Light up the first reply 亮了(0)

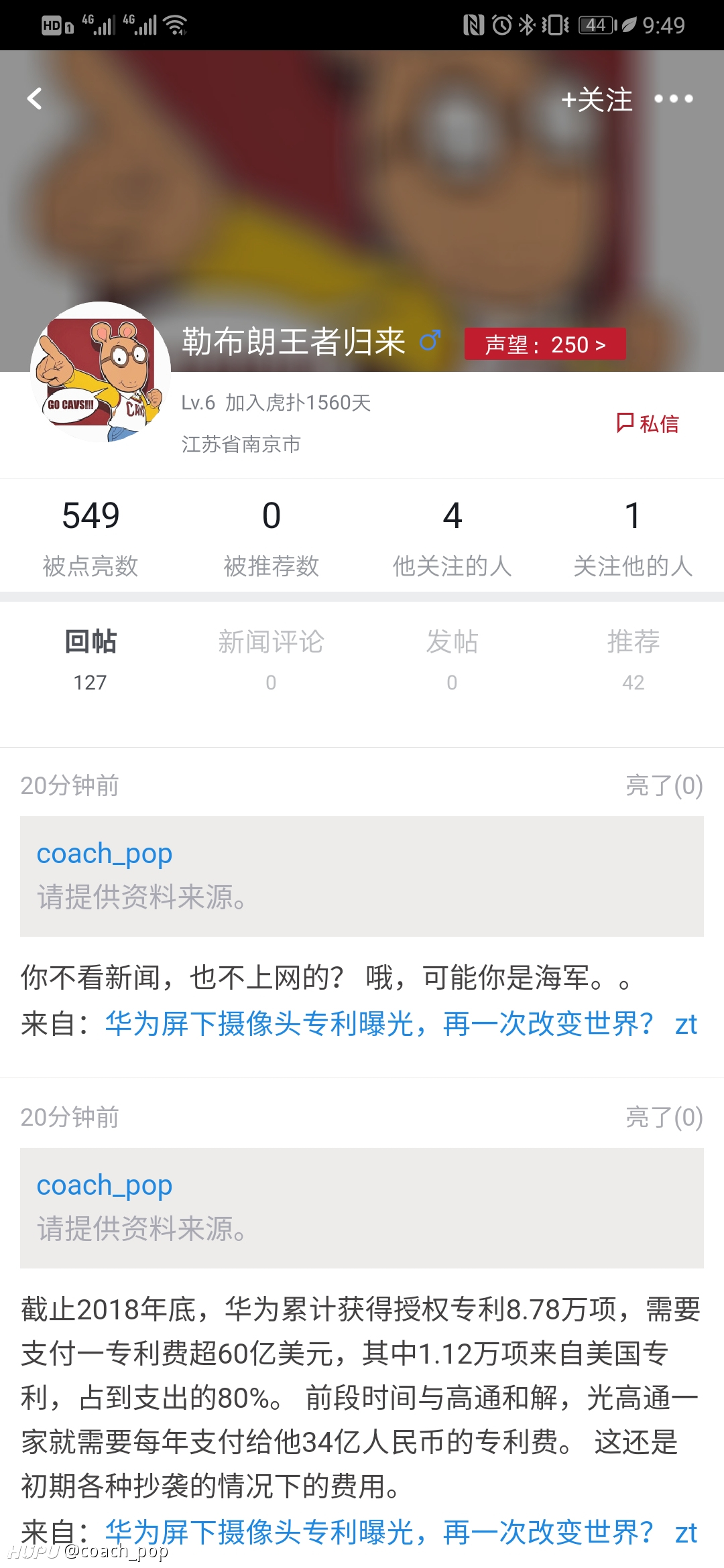tap(664, 785)
